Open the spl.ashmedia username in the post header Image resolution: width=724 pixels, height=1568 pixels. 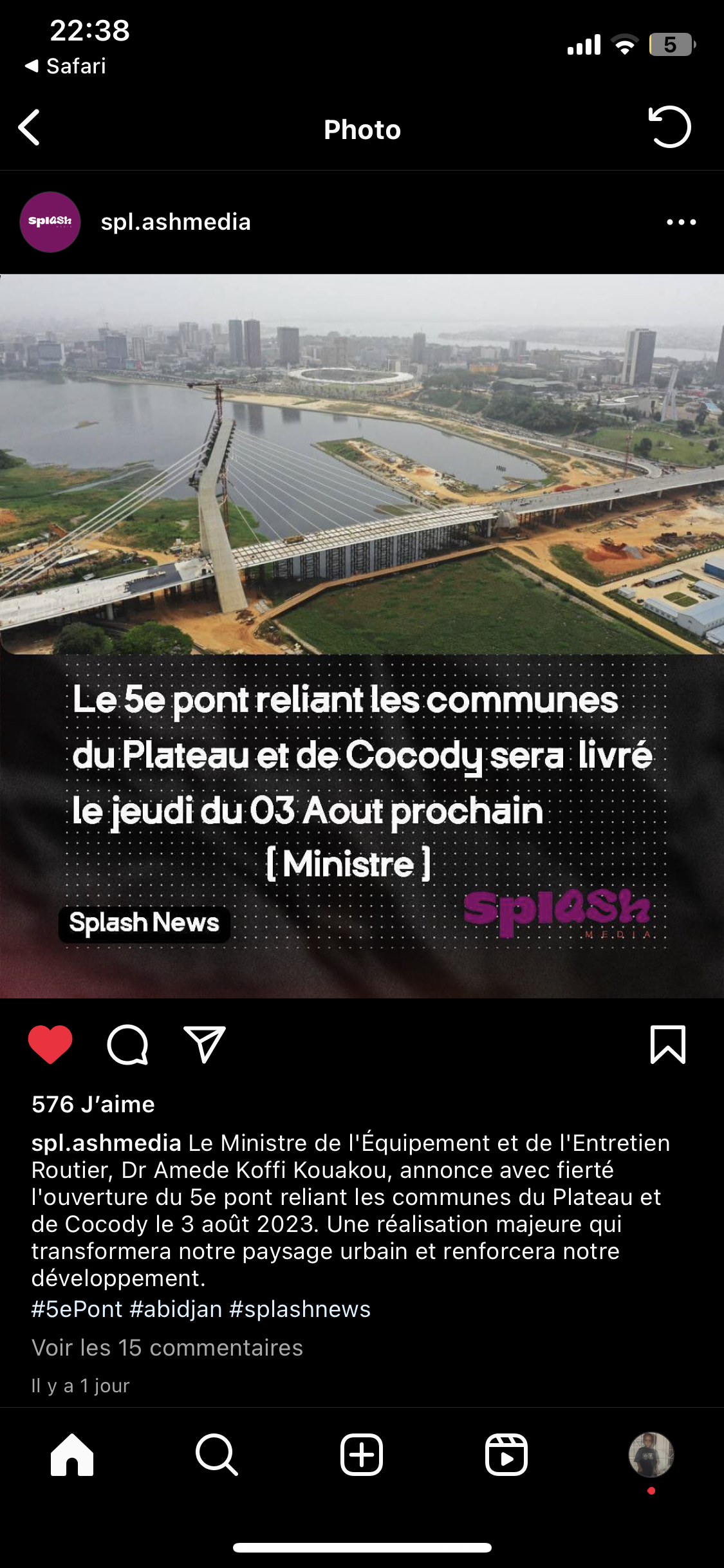pyautogui.click(x=176, y=222)
